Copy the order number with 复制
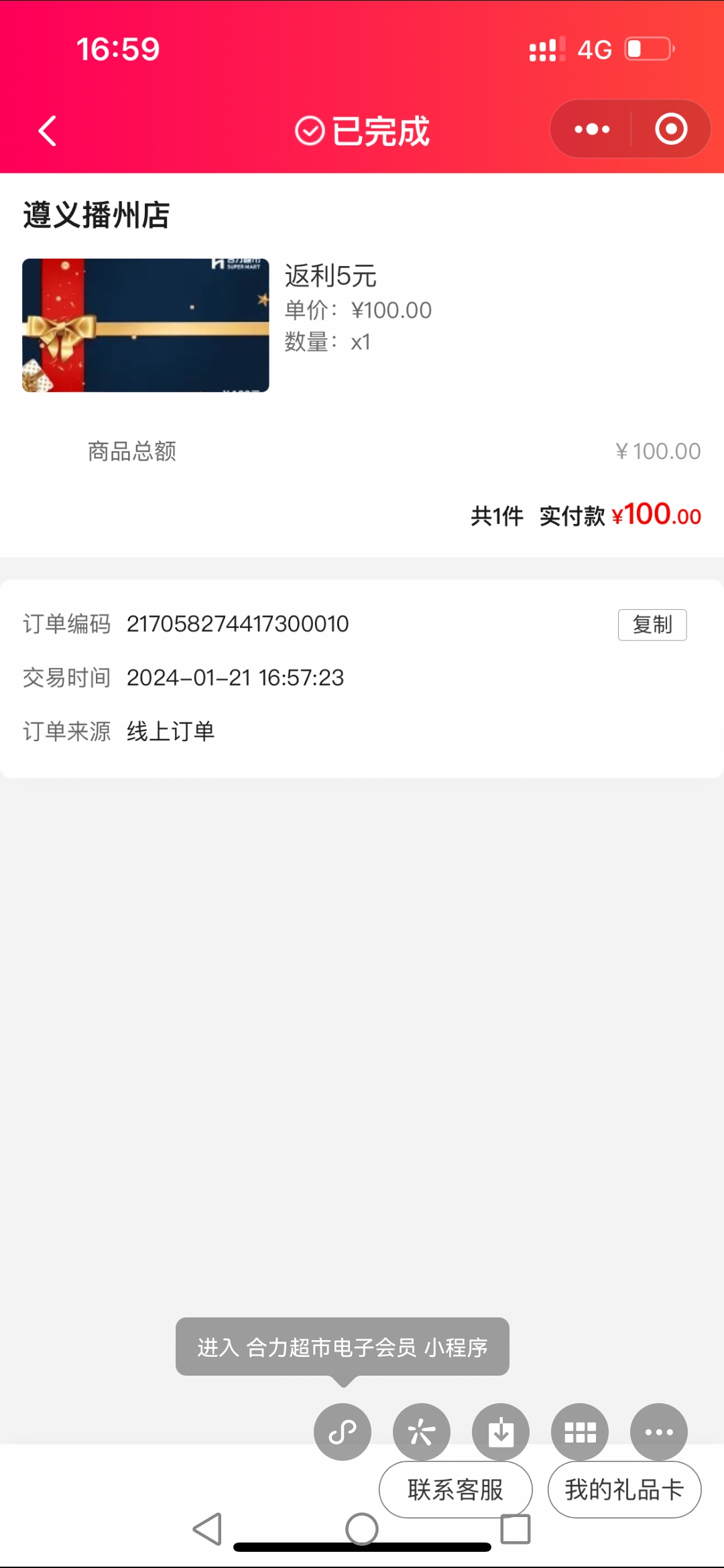Viewport: 724px width, 1568px height. (652, 625)
